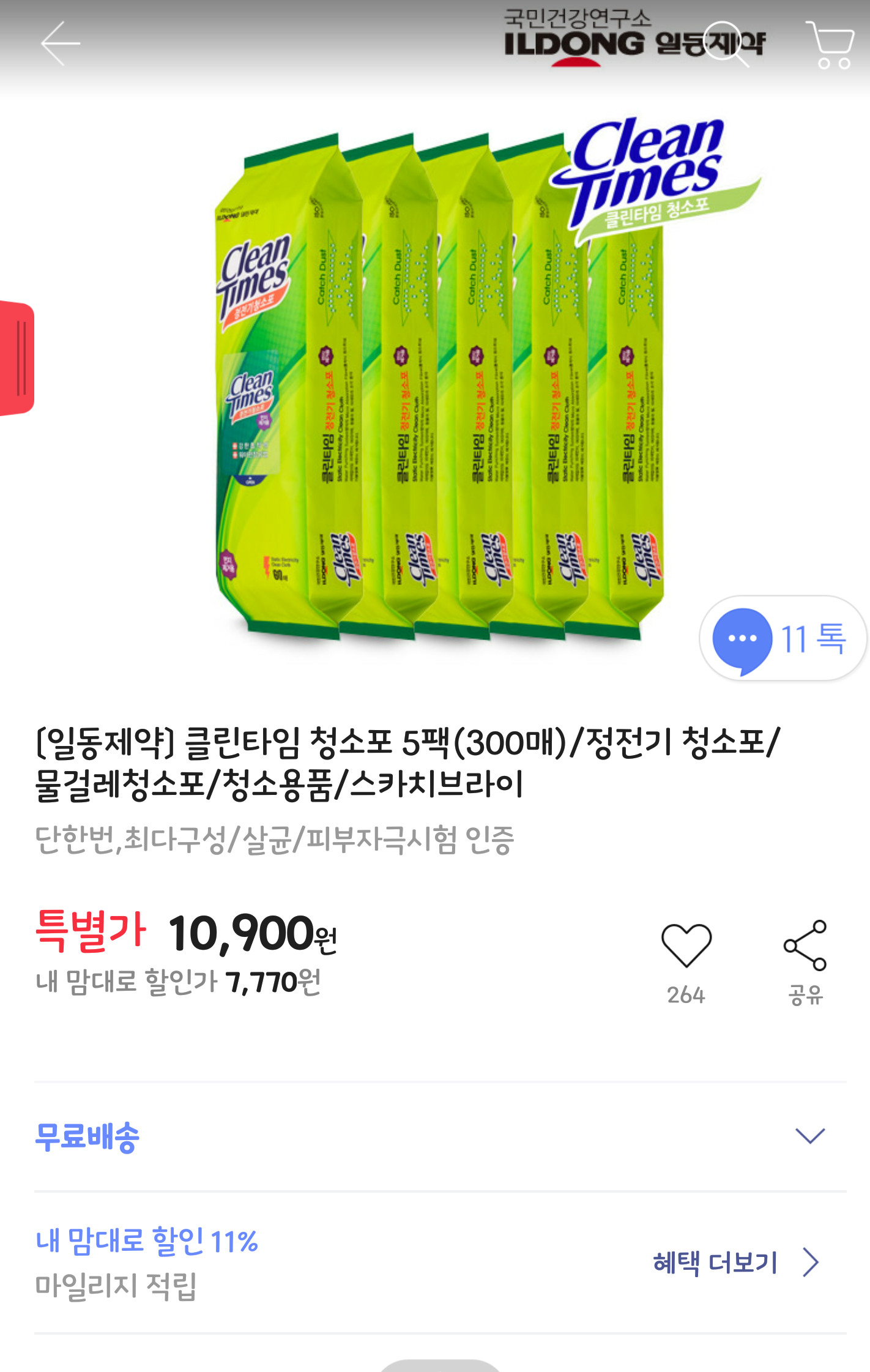
Task: Like this product with the heart icon
Action: pyautogui.click(x=686, y=946)
